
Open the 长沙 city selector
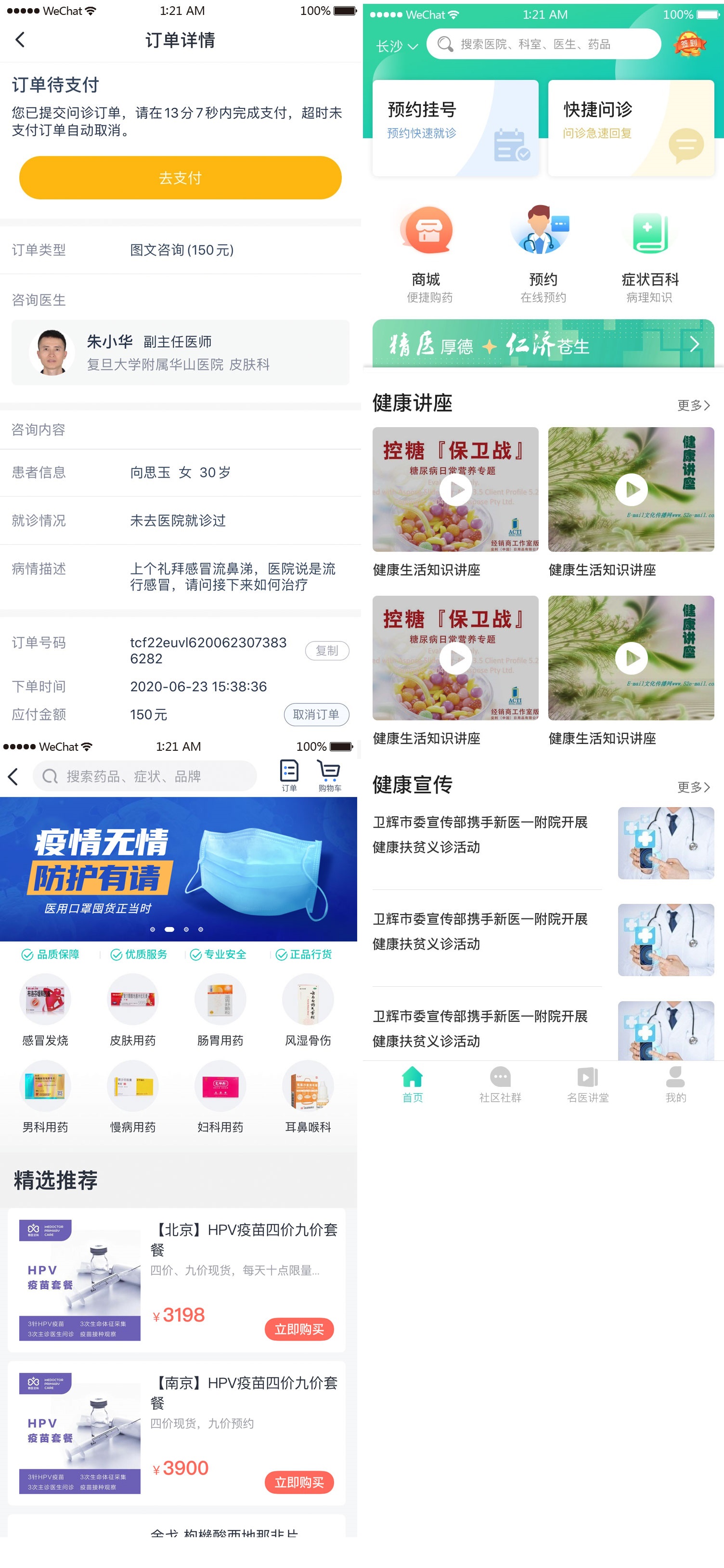[397, 46]
